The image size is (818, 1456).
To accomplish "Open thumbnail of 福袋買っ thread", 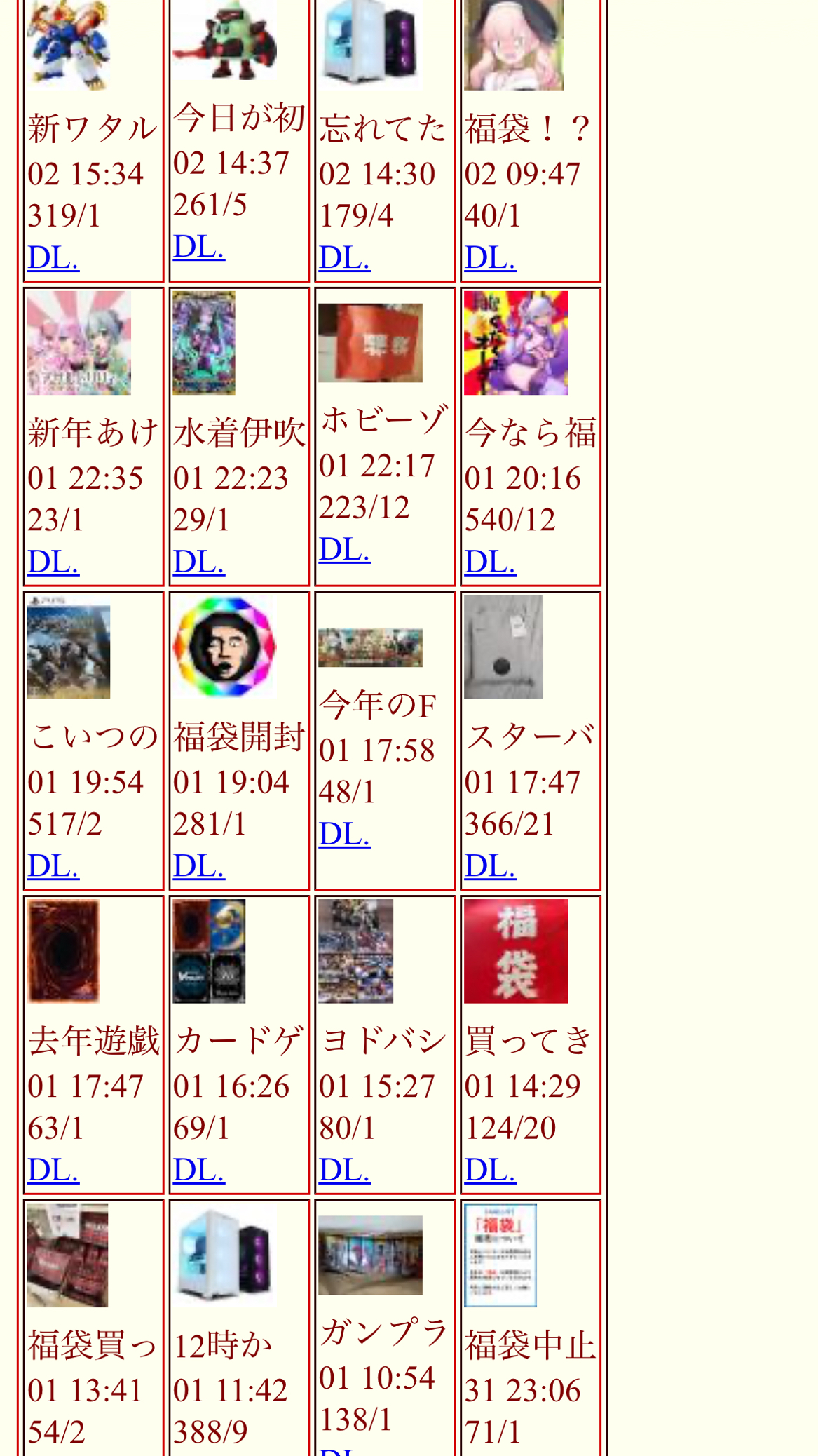I will click(67, 1255).
